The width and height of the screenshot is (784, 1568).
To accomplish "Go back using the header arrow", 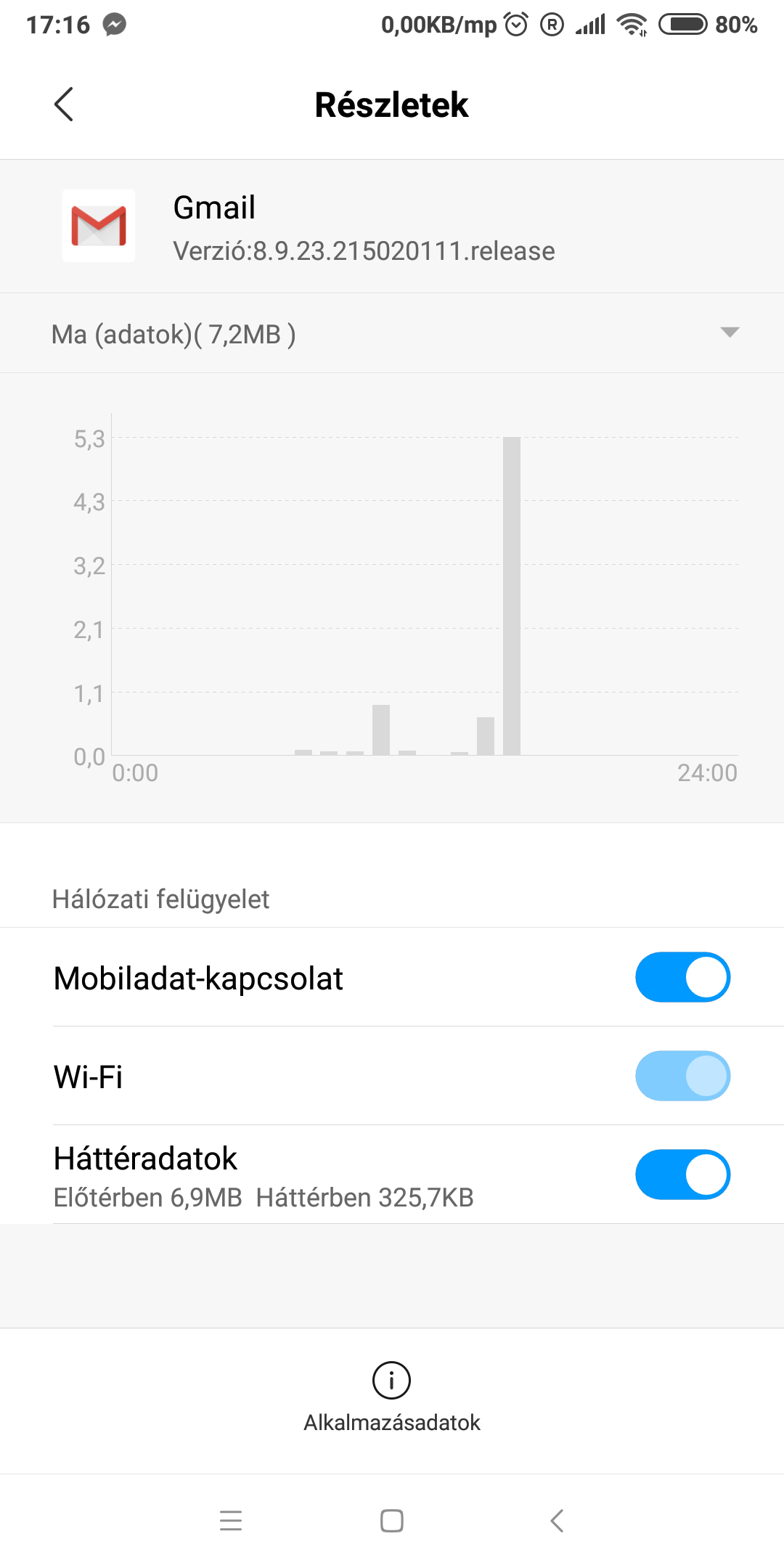I will (64, 105).
